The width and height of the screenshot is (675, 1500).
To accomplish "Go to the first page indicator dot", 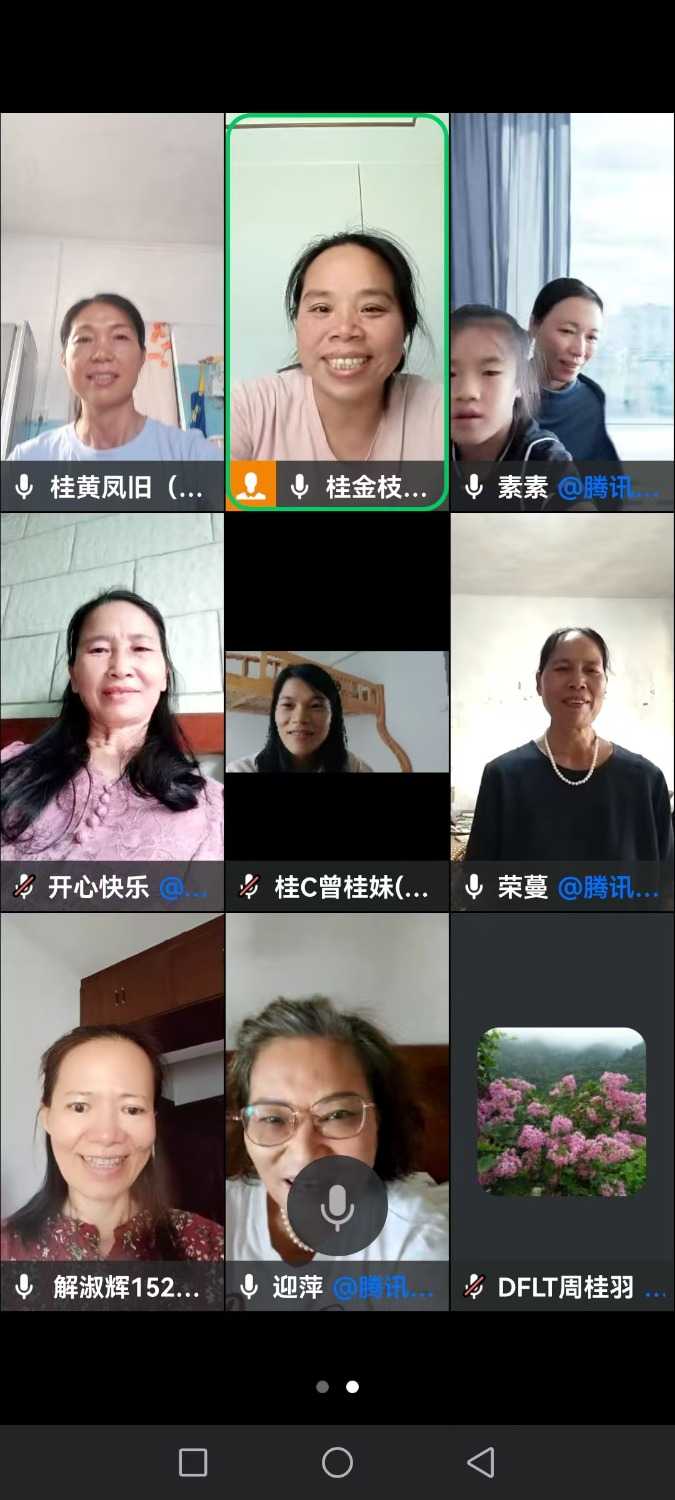I will [x=322, y=1387].
